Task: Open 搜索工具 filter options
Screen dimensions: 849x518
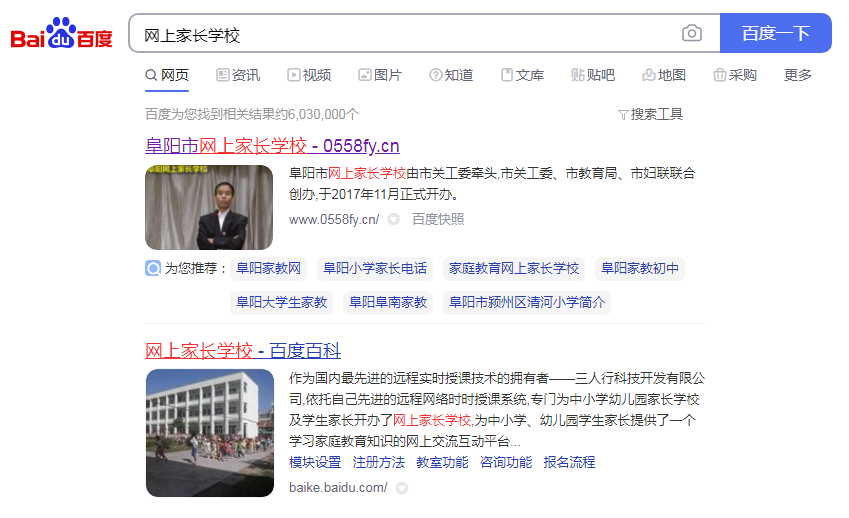Action: point(650,114)
